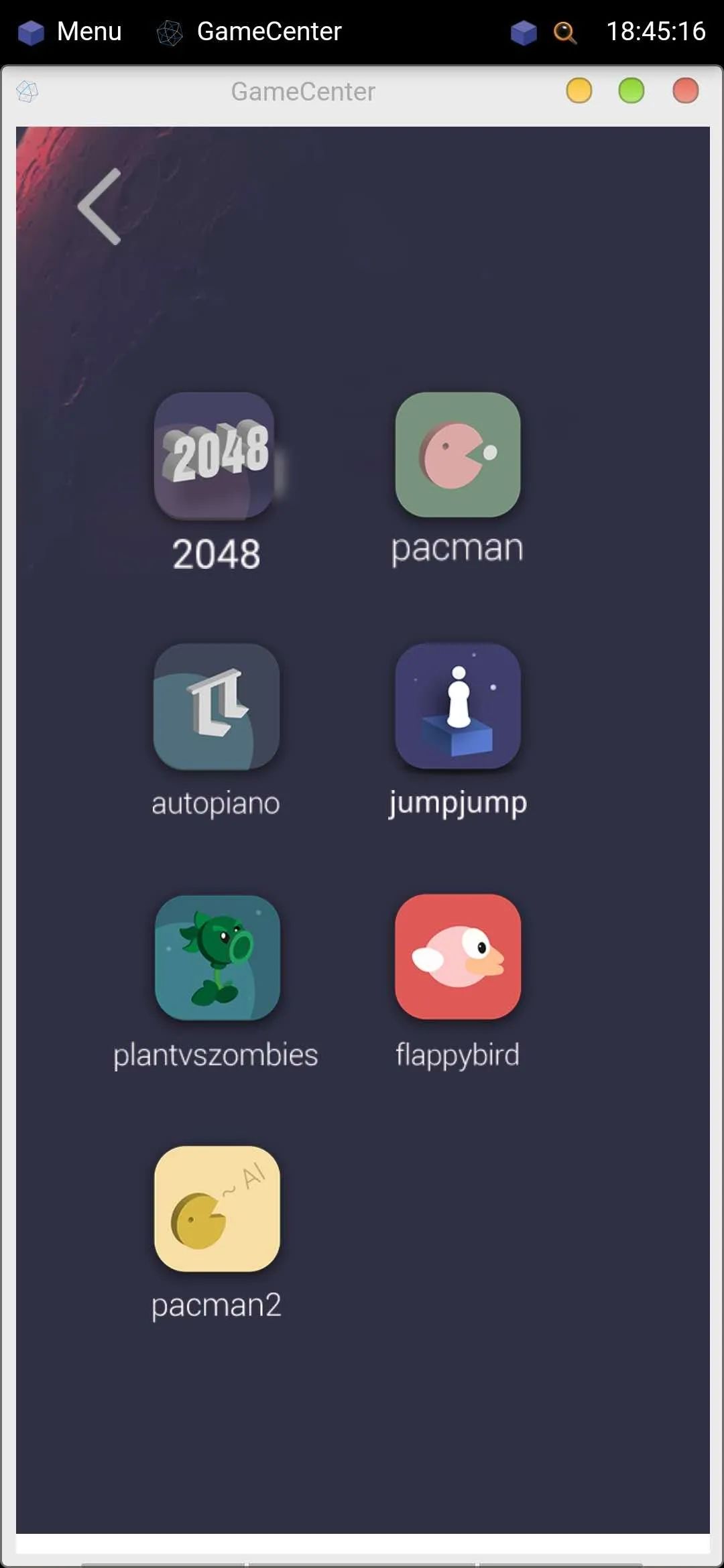
Task: Close the GameCenter window with red button
Action: pos(685,91)
